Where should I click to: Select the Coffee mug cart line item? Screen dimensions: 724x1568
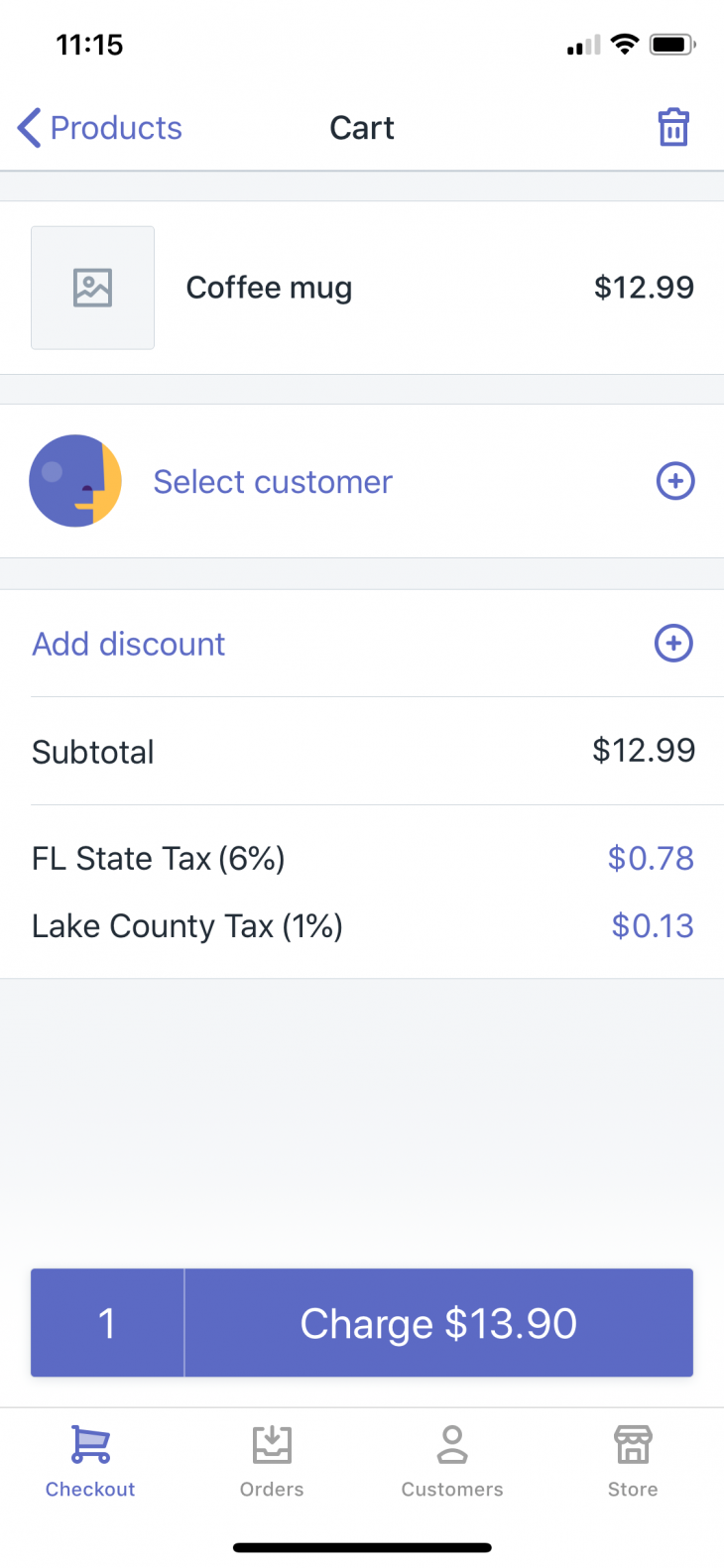pyautogui.click(x=362, y=288)
